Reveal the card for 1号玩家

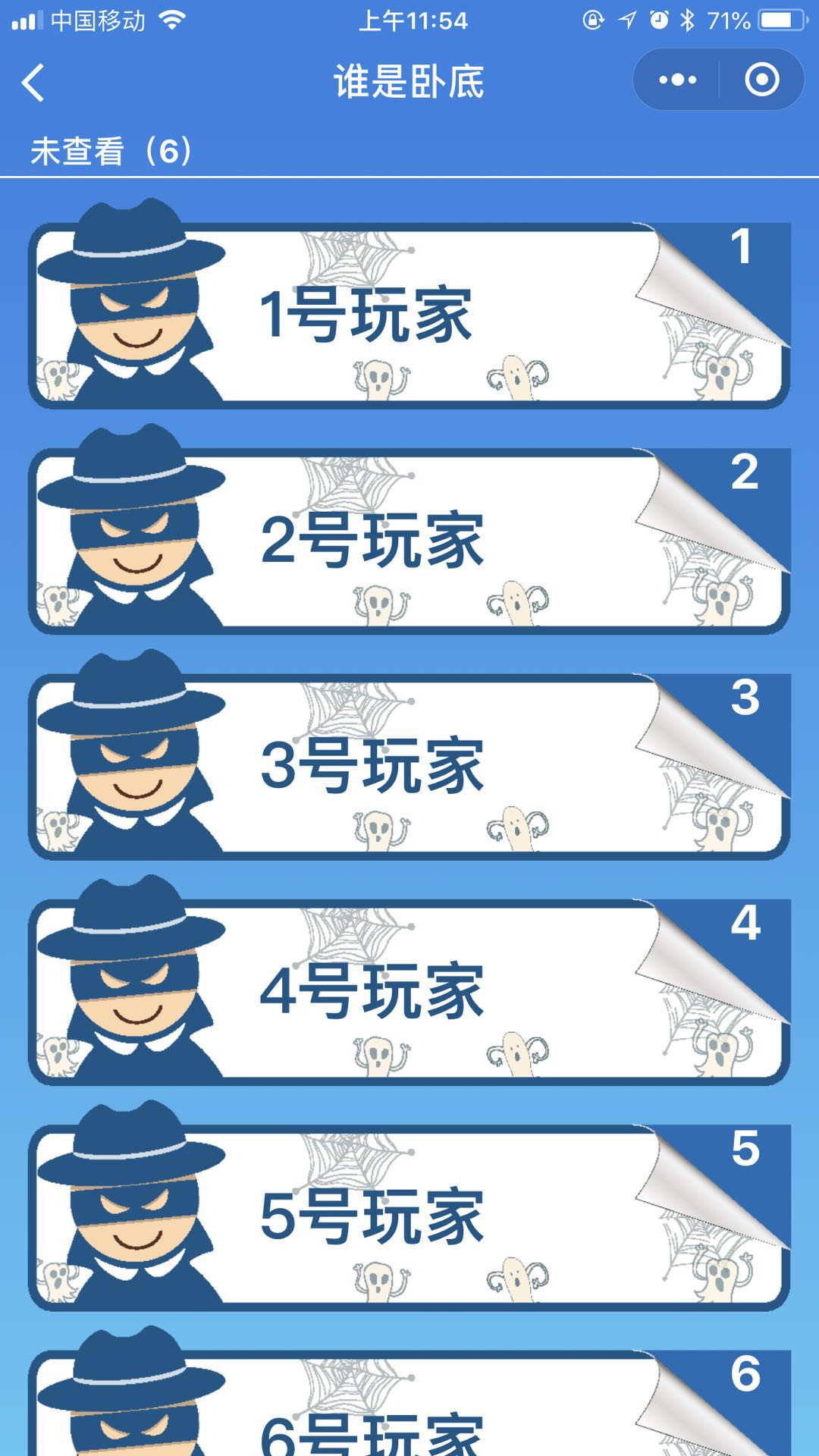coord(409,315)
